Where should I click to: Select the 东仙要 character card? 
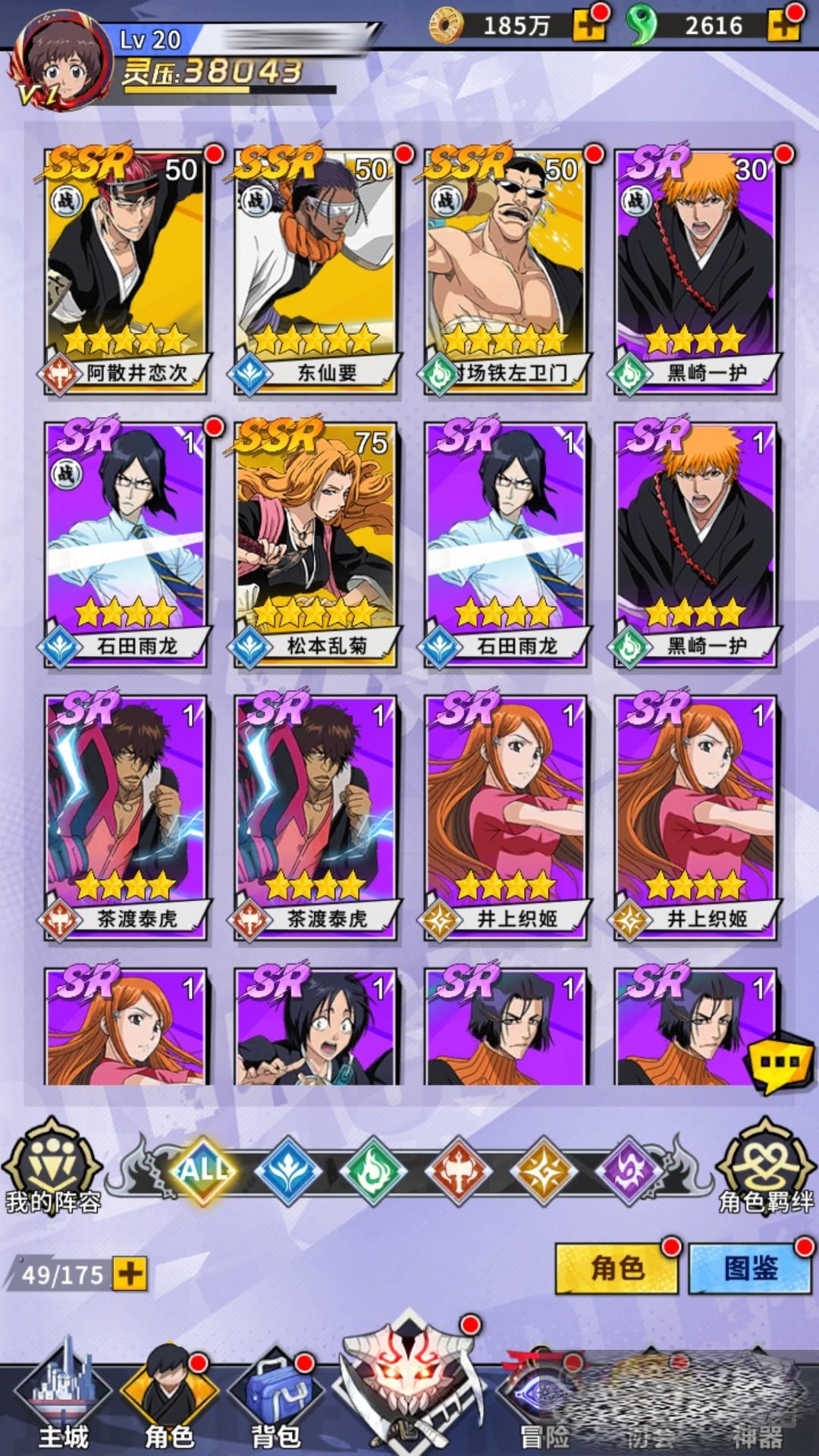[x=315, y=271]
